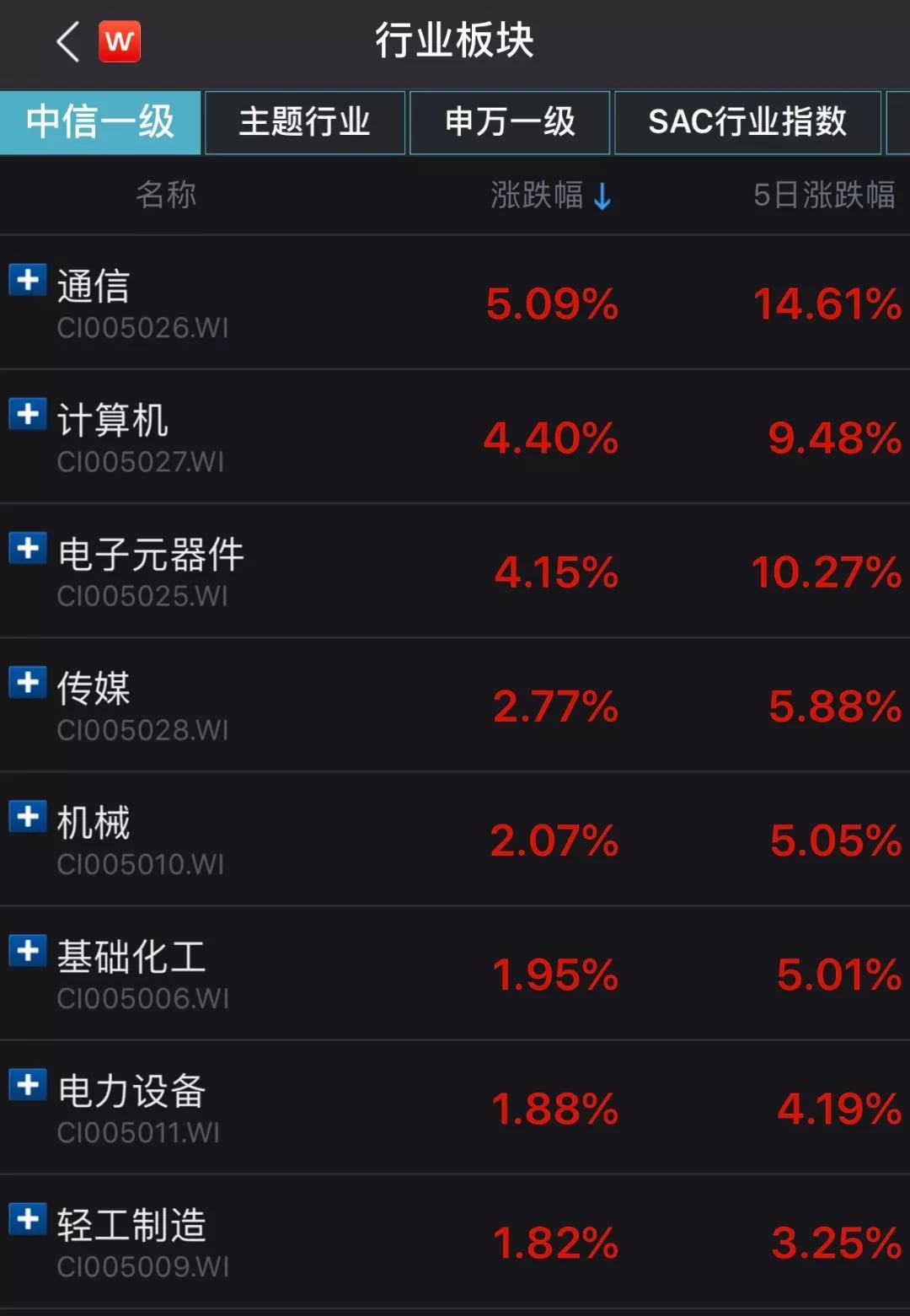
Task: Open the 电力设备 sector row
Action: [x=455, y=1107]
